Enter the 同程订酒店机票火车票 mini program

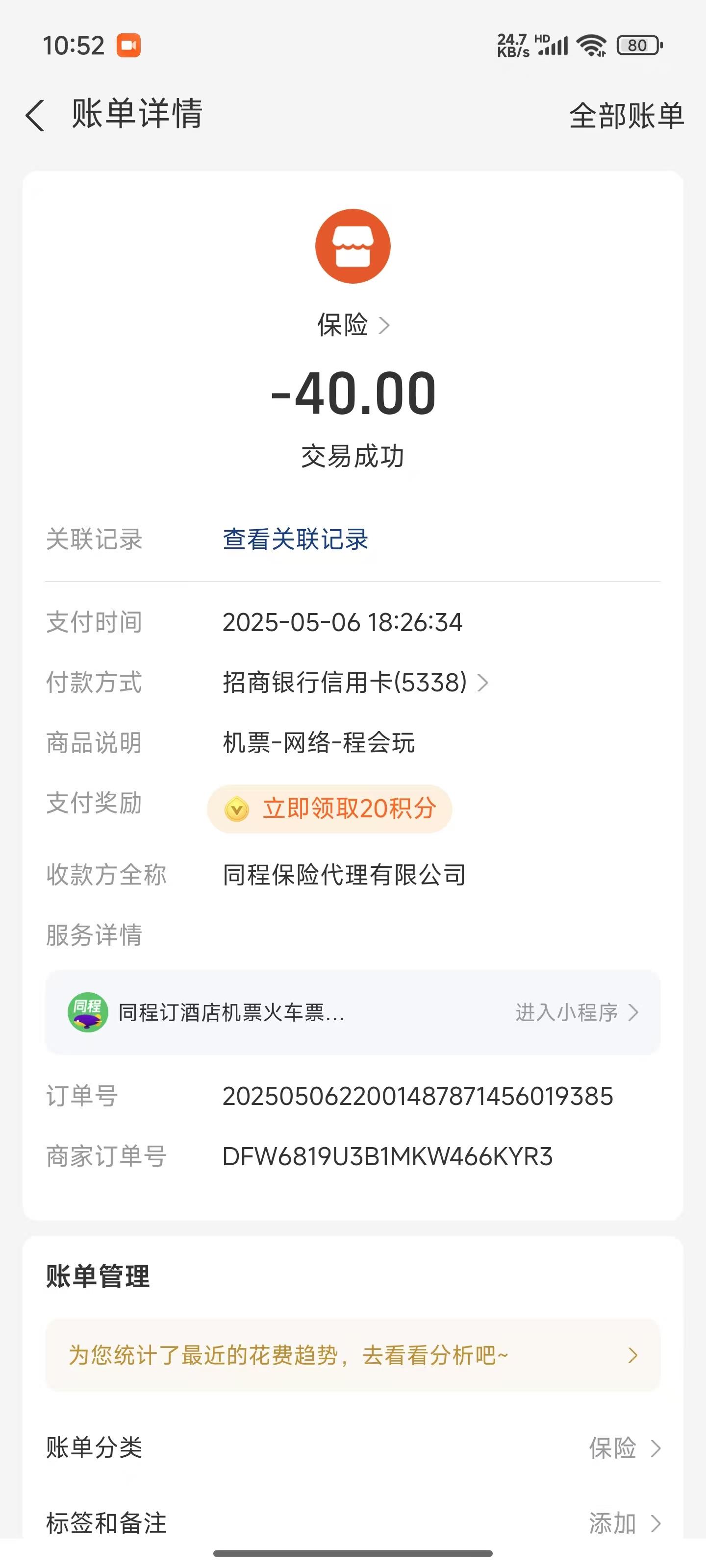[x=353, y=1012]
